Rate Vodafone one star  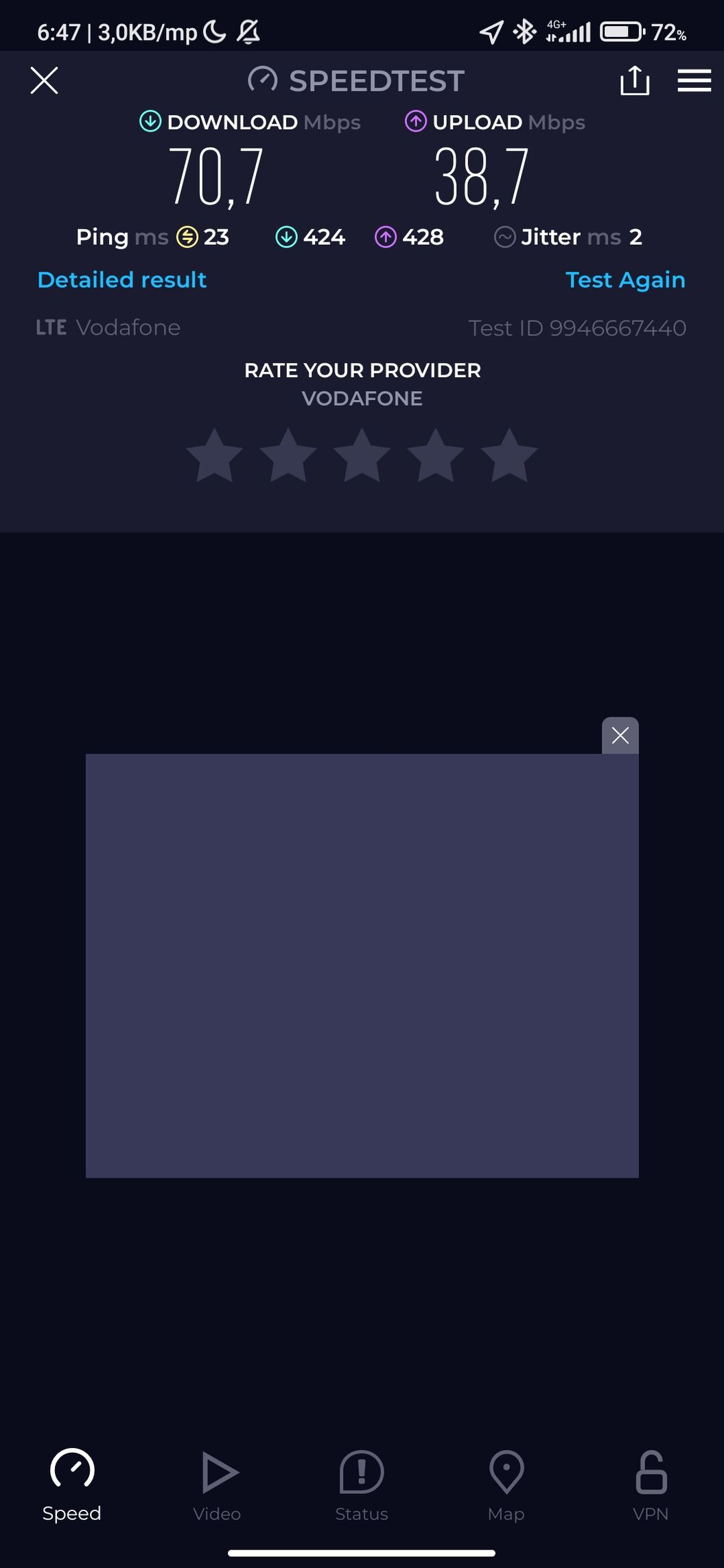click(215, 455)
